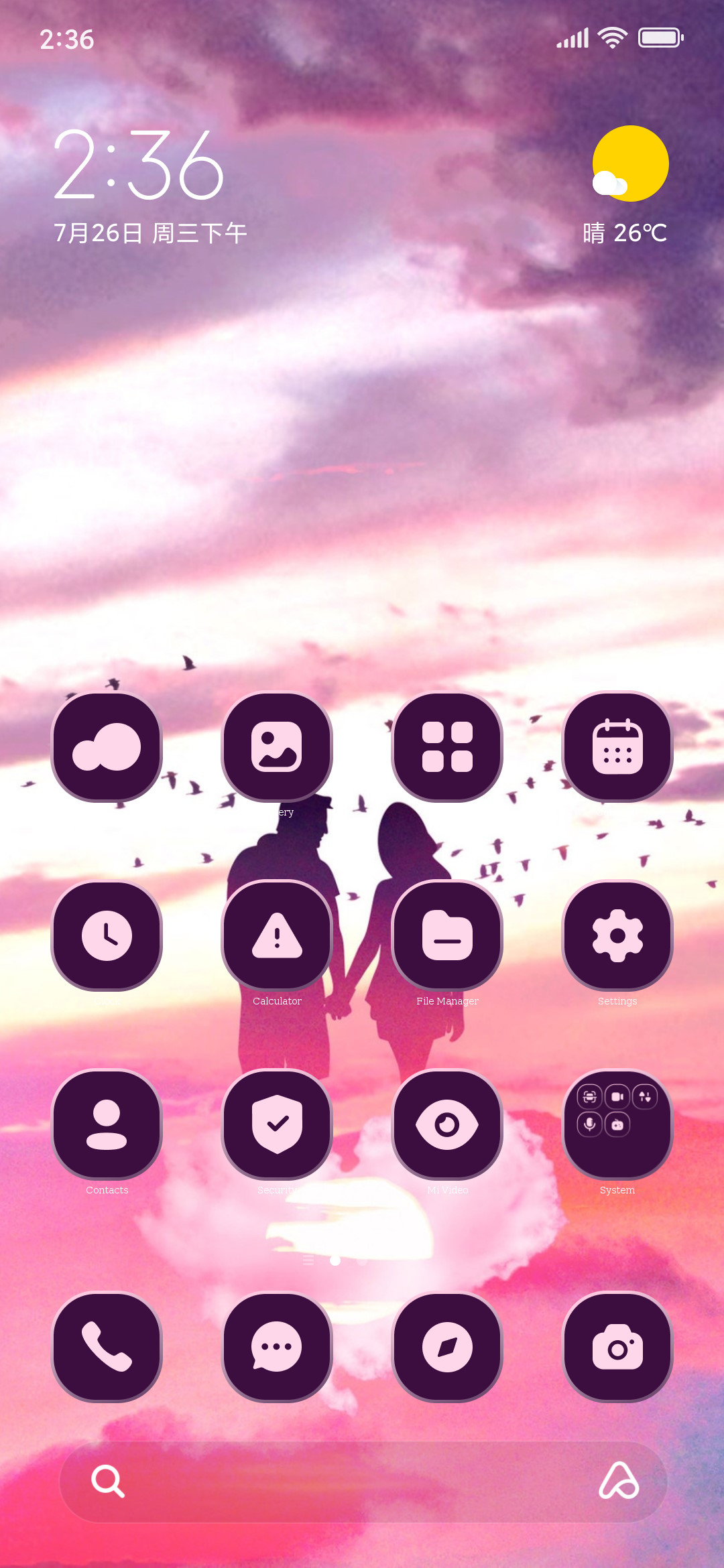The image size is (724, 1568).
Task: Open the app with the four-squares icon
Action: [447, 746]
